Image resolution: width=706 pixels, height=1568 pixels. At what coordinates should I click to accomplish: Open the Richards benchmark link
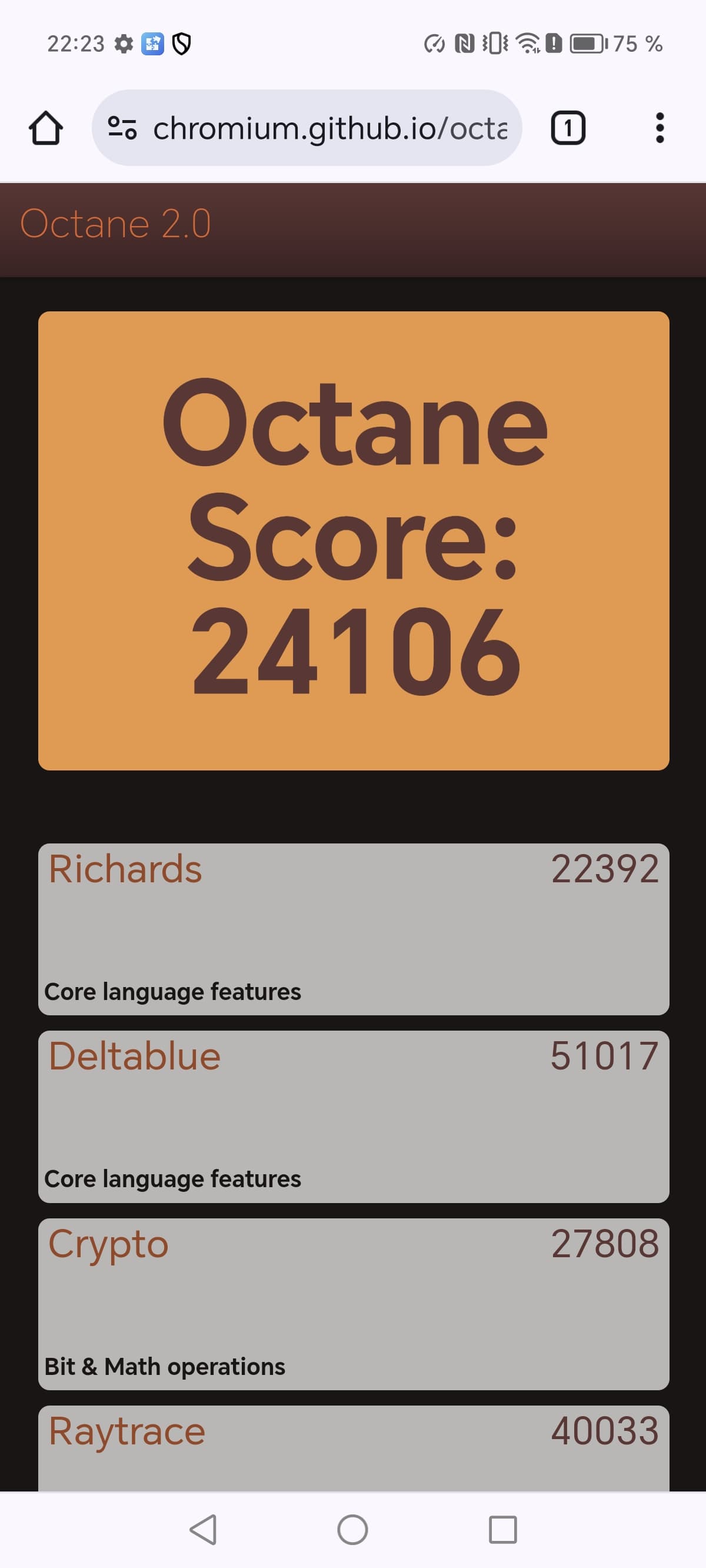tap(125, 869)
